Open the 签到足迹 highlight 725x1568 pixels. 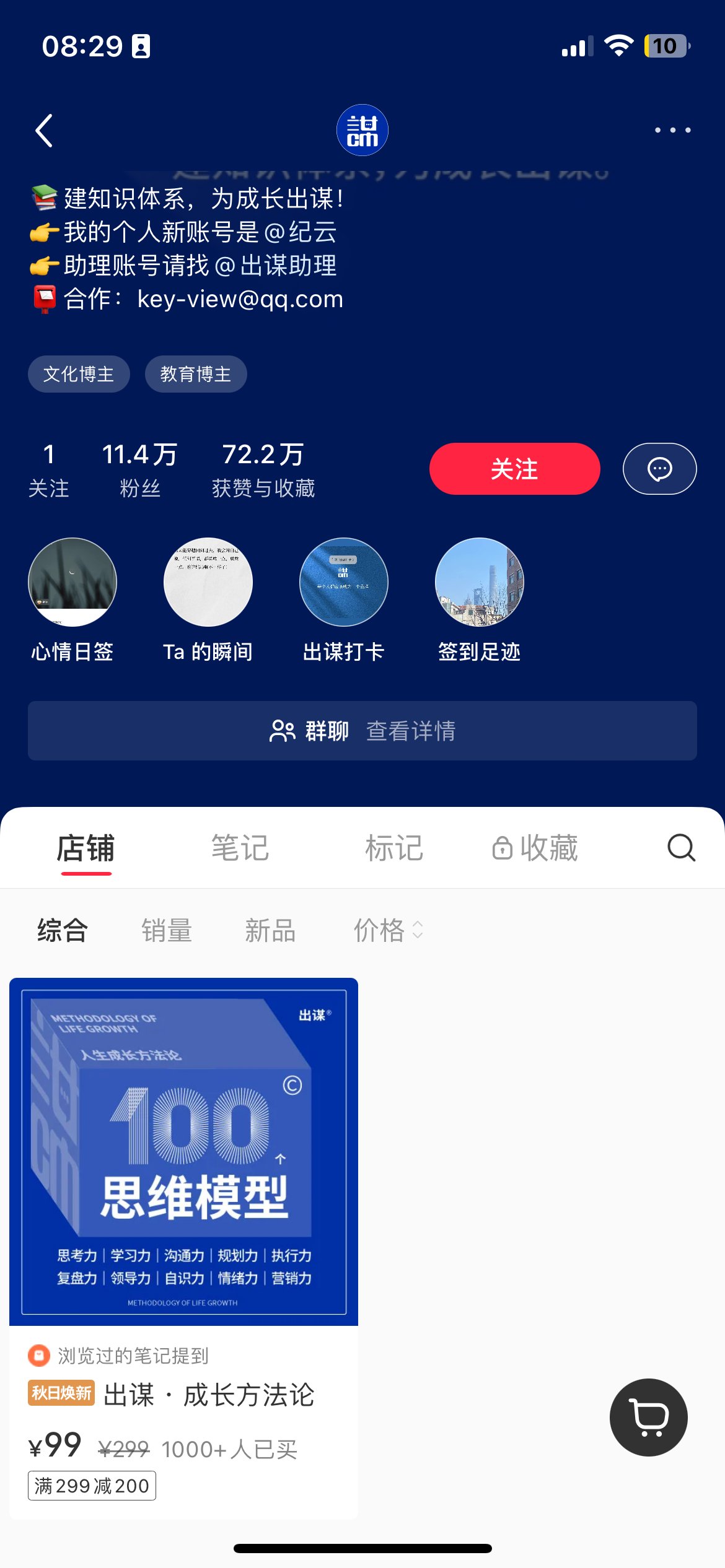[x=480, y=583]
